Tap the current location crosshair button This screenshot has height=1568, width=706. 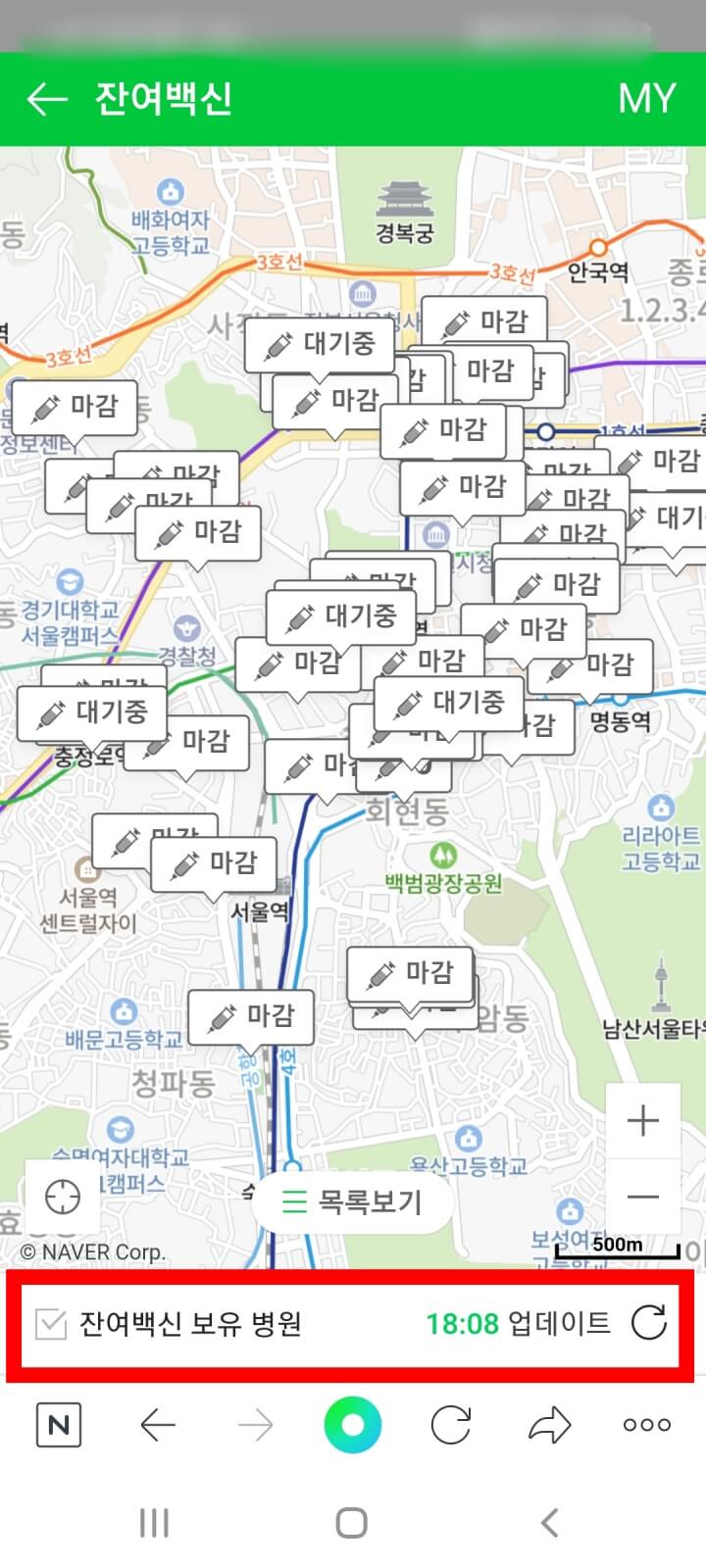pyautogui.click(x=63, y=1198)
